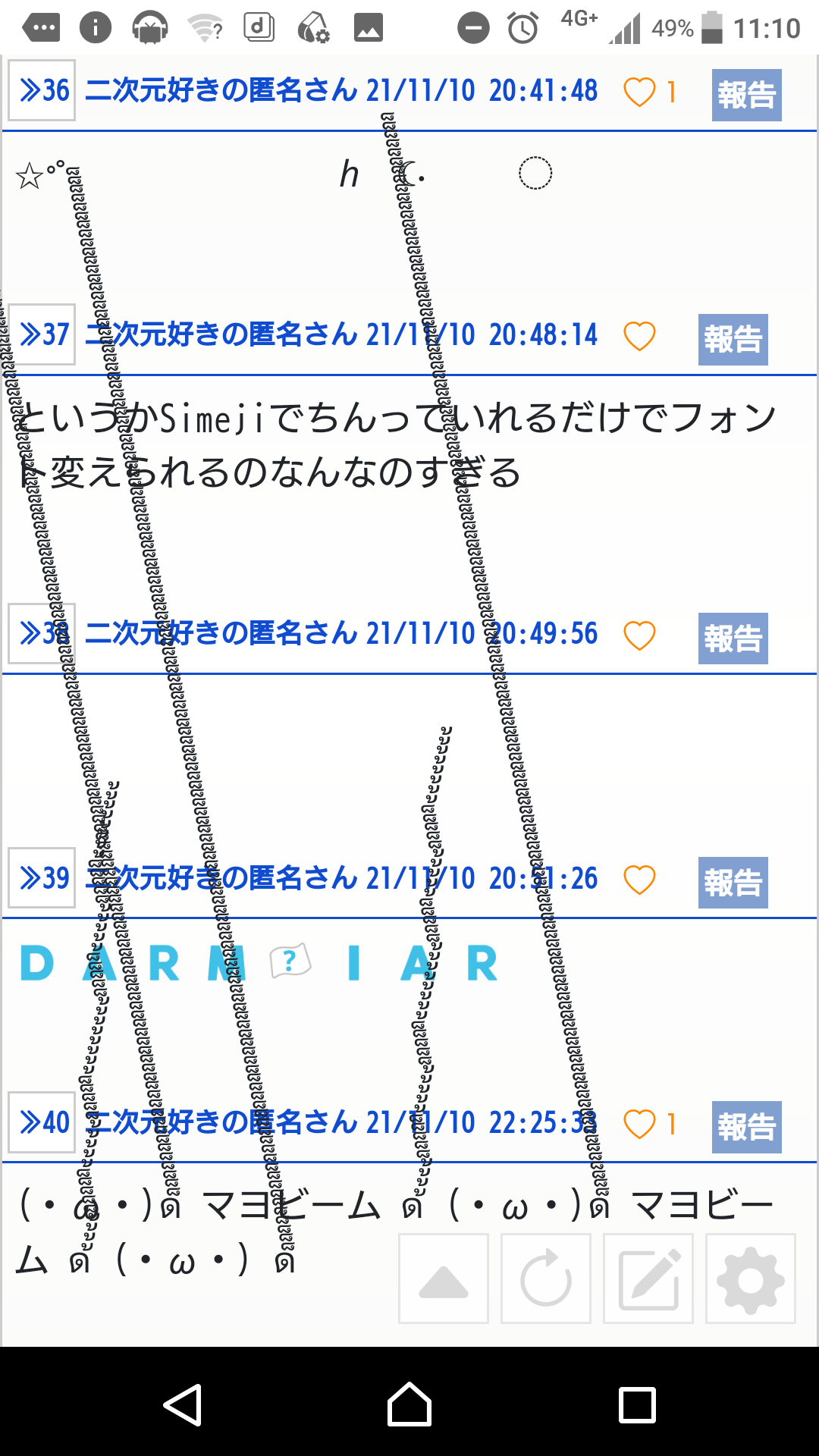The height and width of the screenshot is (1456, 819).
Task: Tap the >>36 reply number link
Action: [42, 90]
